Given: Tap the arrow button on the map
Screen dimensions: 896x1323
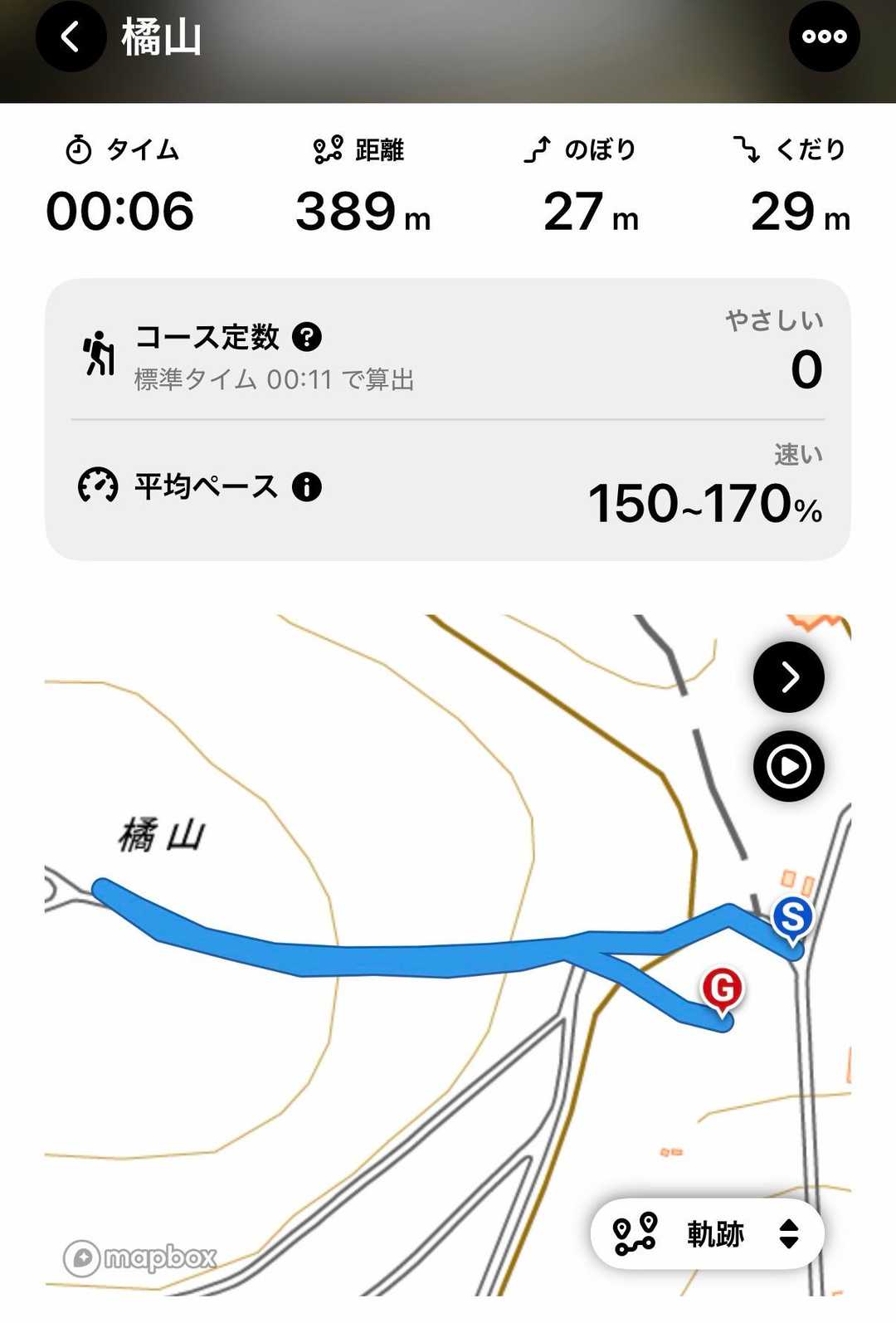Looking at the screenshot, I should pyautogui.click(x=788, y=677).
